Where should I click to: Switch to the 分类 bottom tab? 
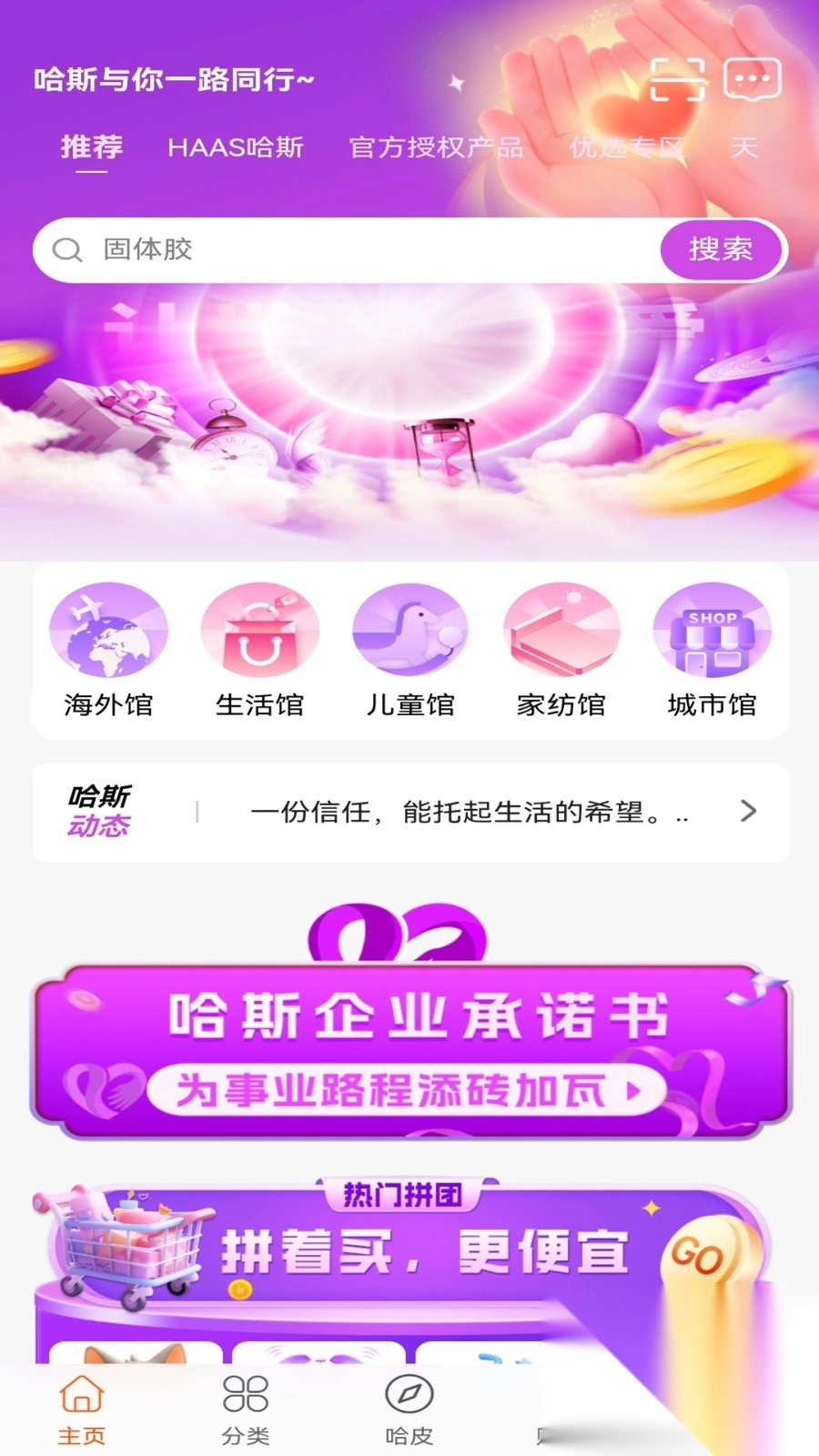coord(246,1409)
